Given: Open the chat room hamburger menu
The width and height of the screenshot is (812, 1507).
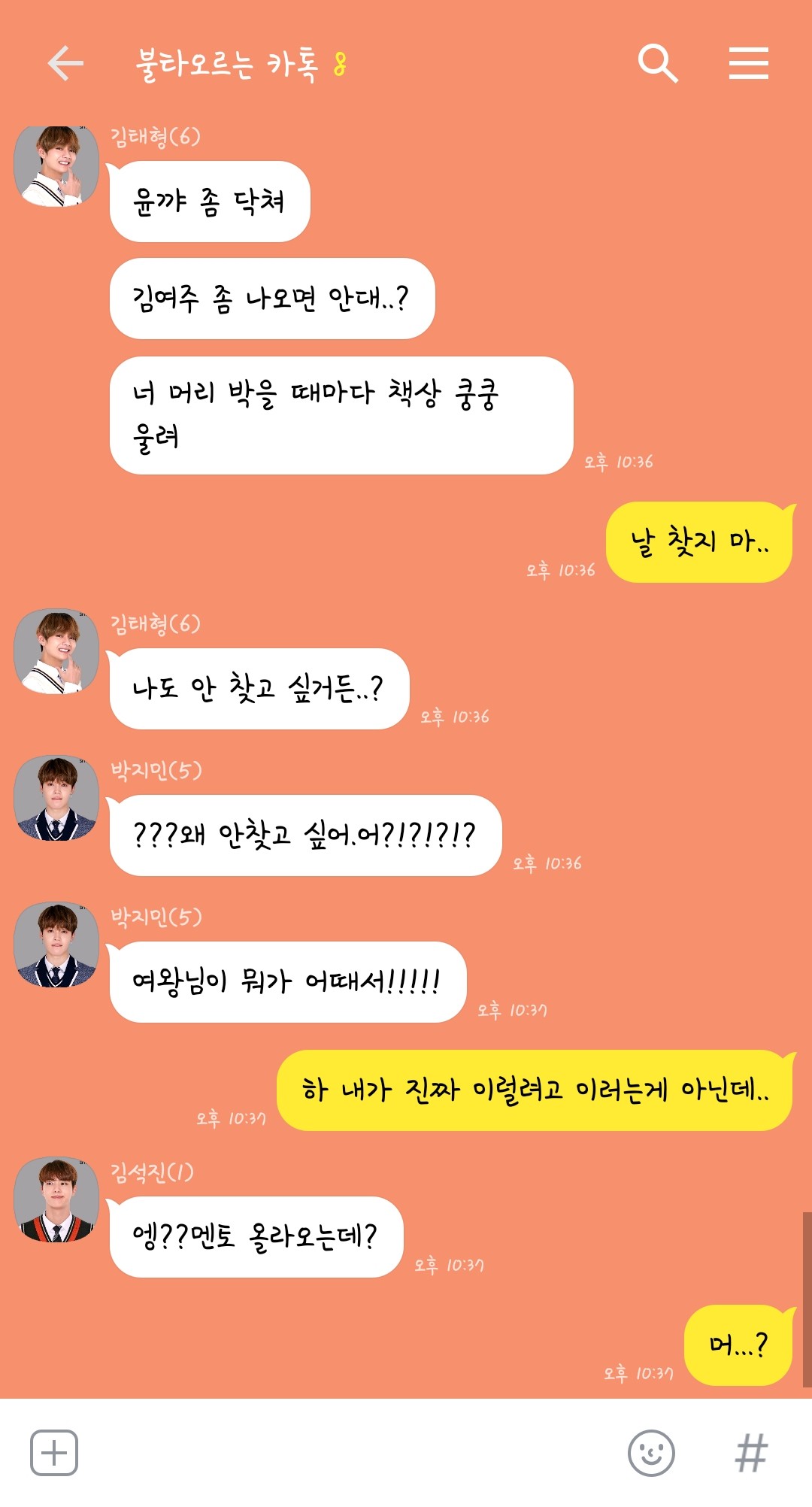Looking at the screenshot, I should [748, 63].
